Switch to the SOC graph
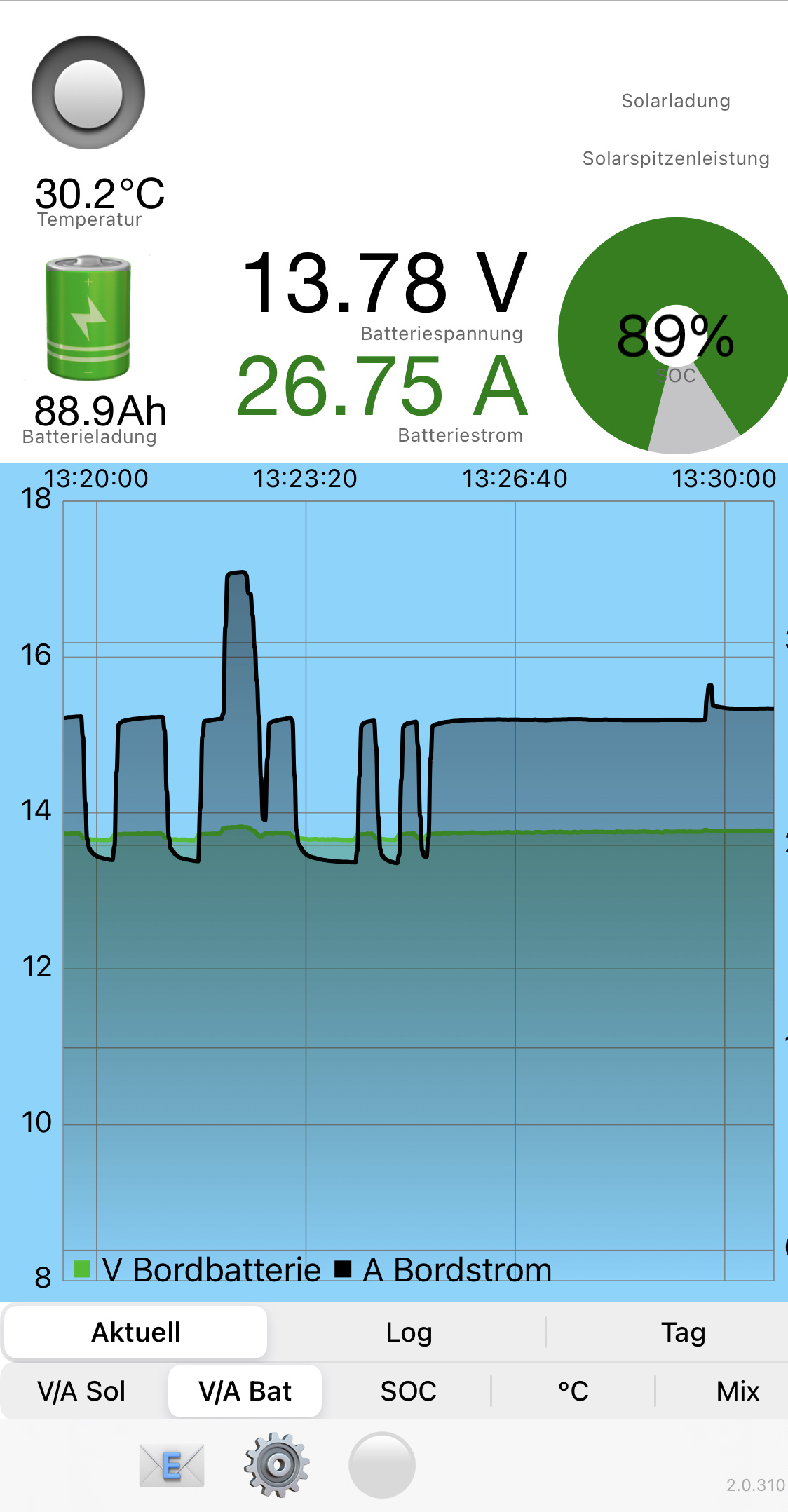Viewport: 788px width, 1512px height. point(409,1391)
